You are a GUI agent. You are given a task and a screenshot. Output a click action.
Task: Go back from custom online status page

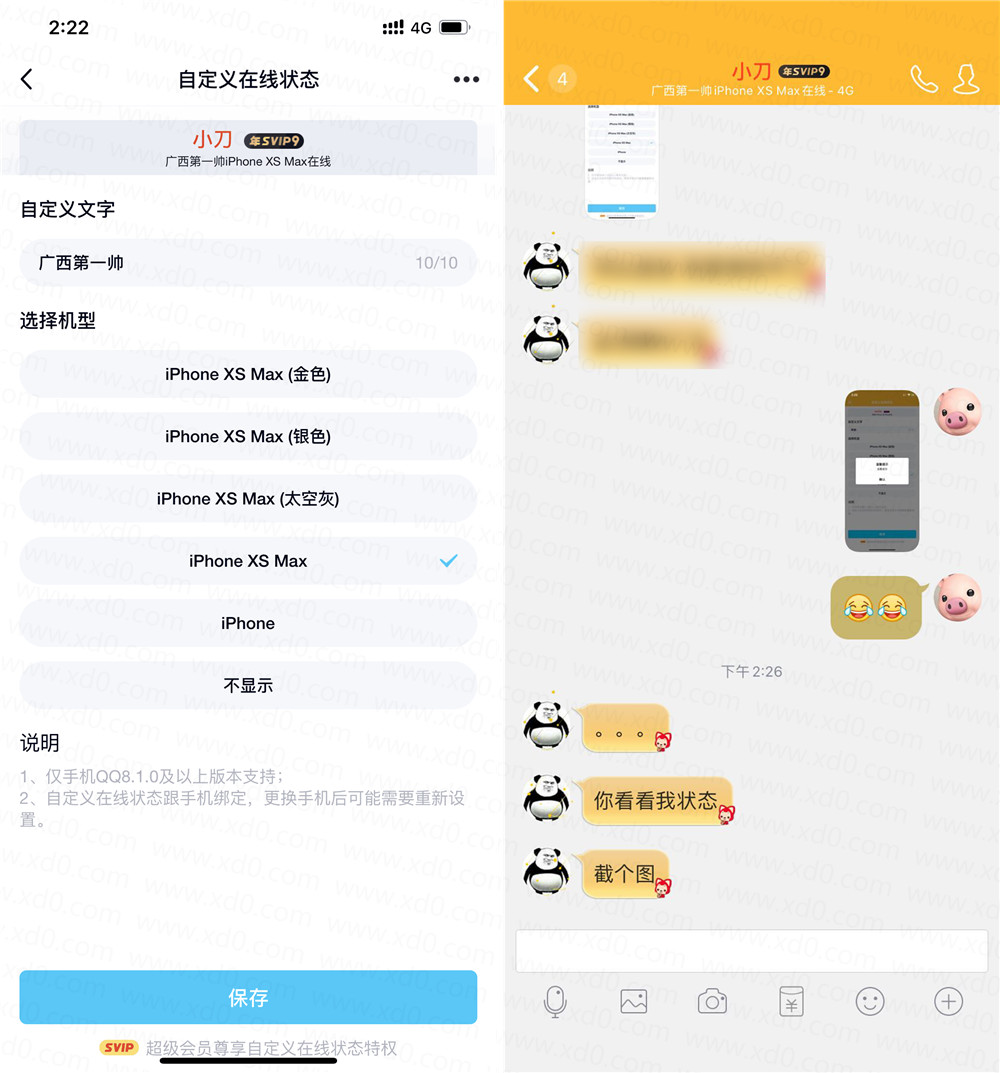tap(27, 80)
